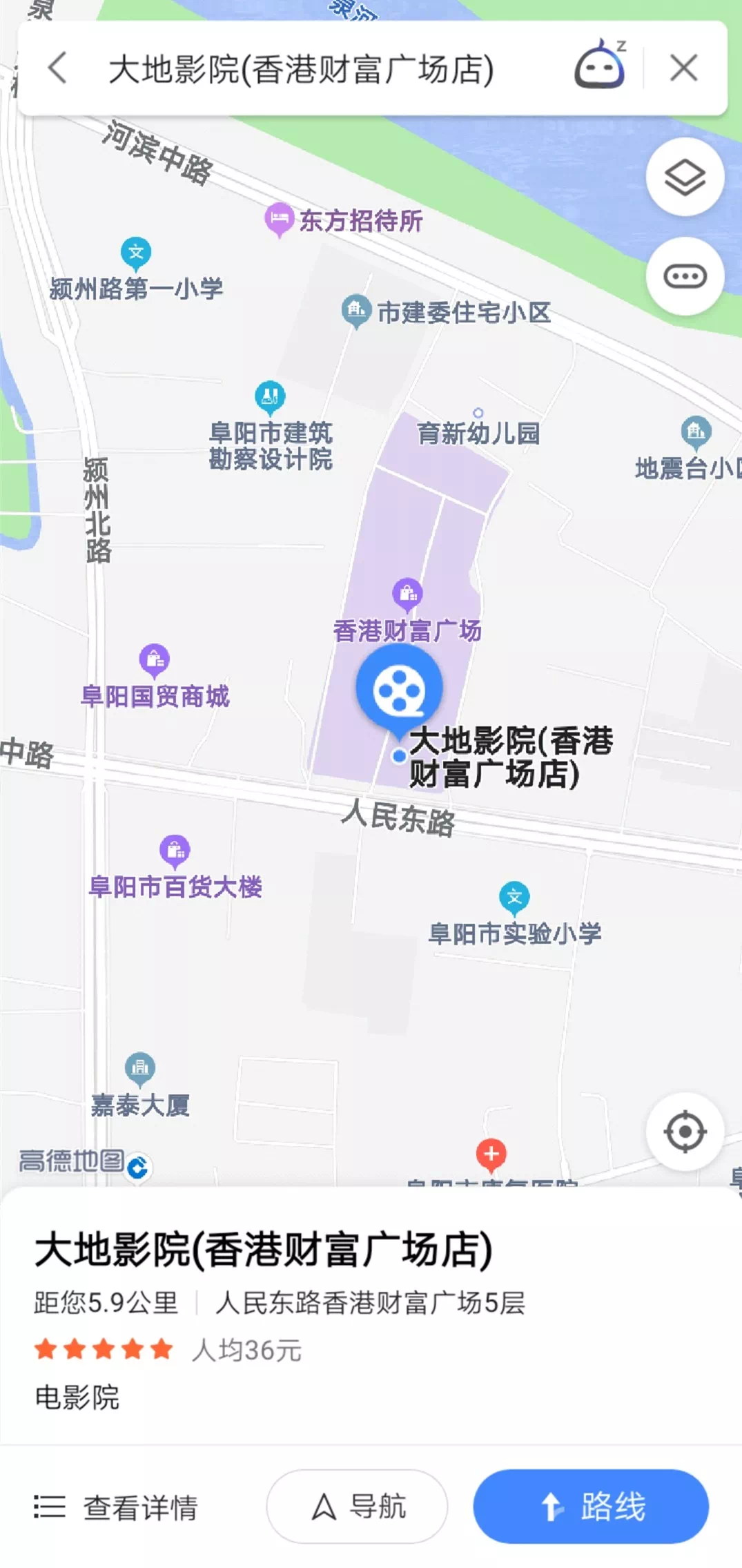Tap 查看详情 to view details
The image size is (742, 1568).
point(116,1507)
